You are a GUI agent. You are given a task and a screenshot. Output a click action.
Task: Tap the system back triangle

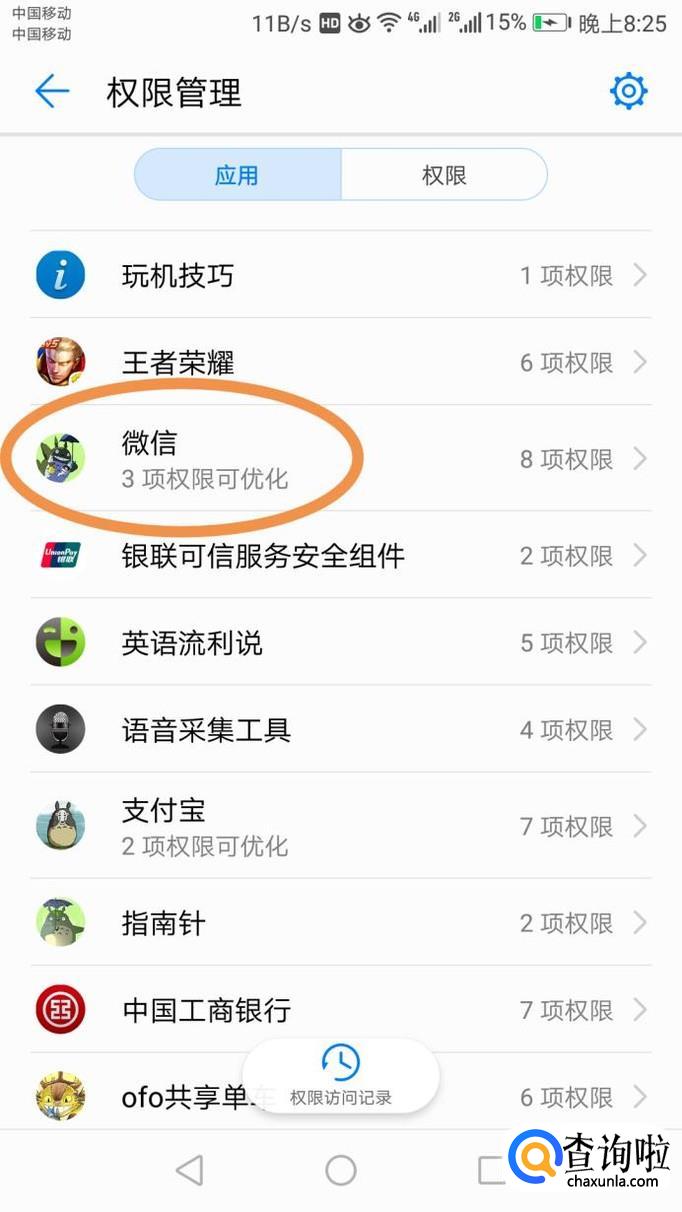point(189,1170)
